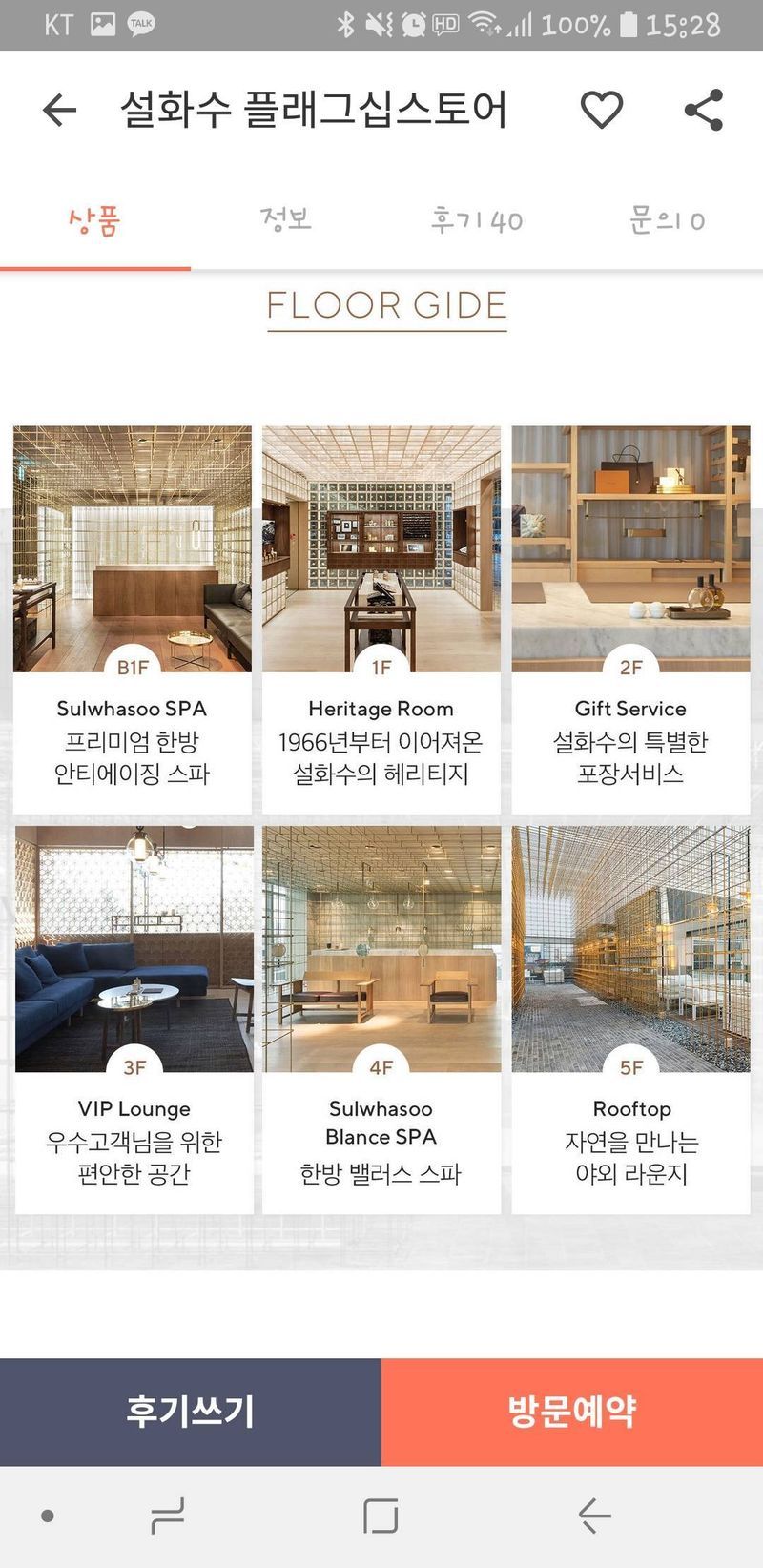The height and width of the screenshot is (1568, 763).
Task: Share the 설화수 플래그십스토어 page
Action: pyautogui.click(x=704, y=110)
